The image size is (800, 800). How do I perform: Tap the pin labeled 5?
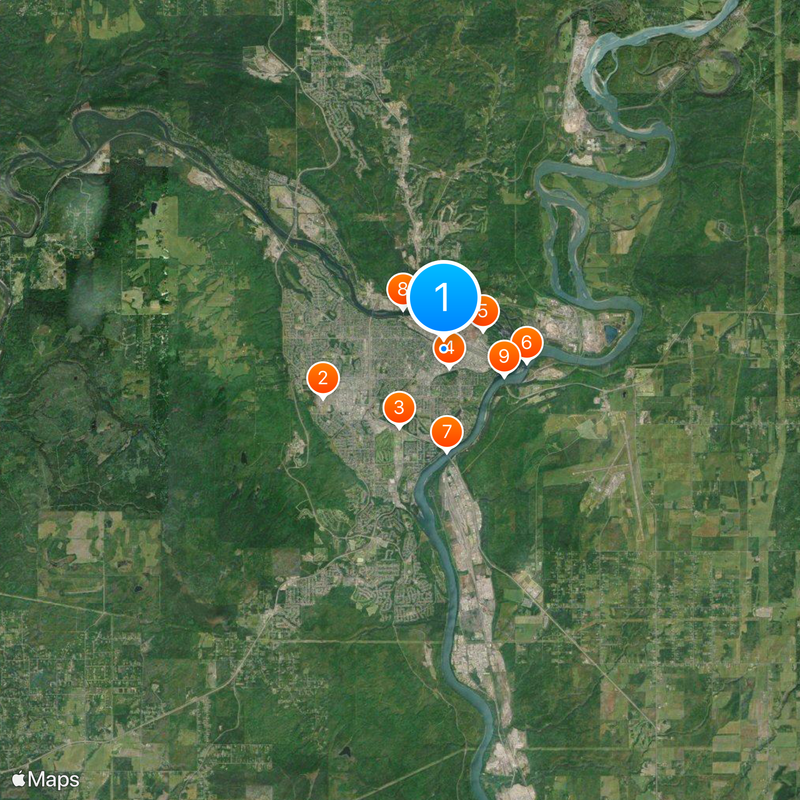(x=485, y=312)
